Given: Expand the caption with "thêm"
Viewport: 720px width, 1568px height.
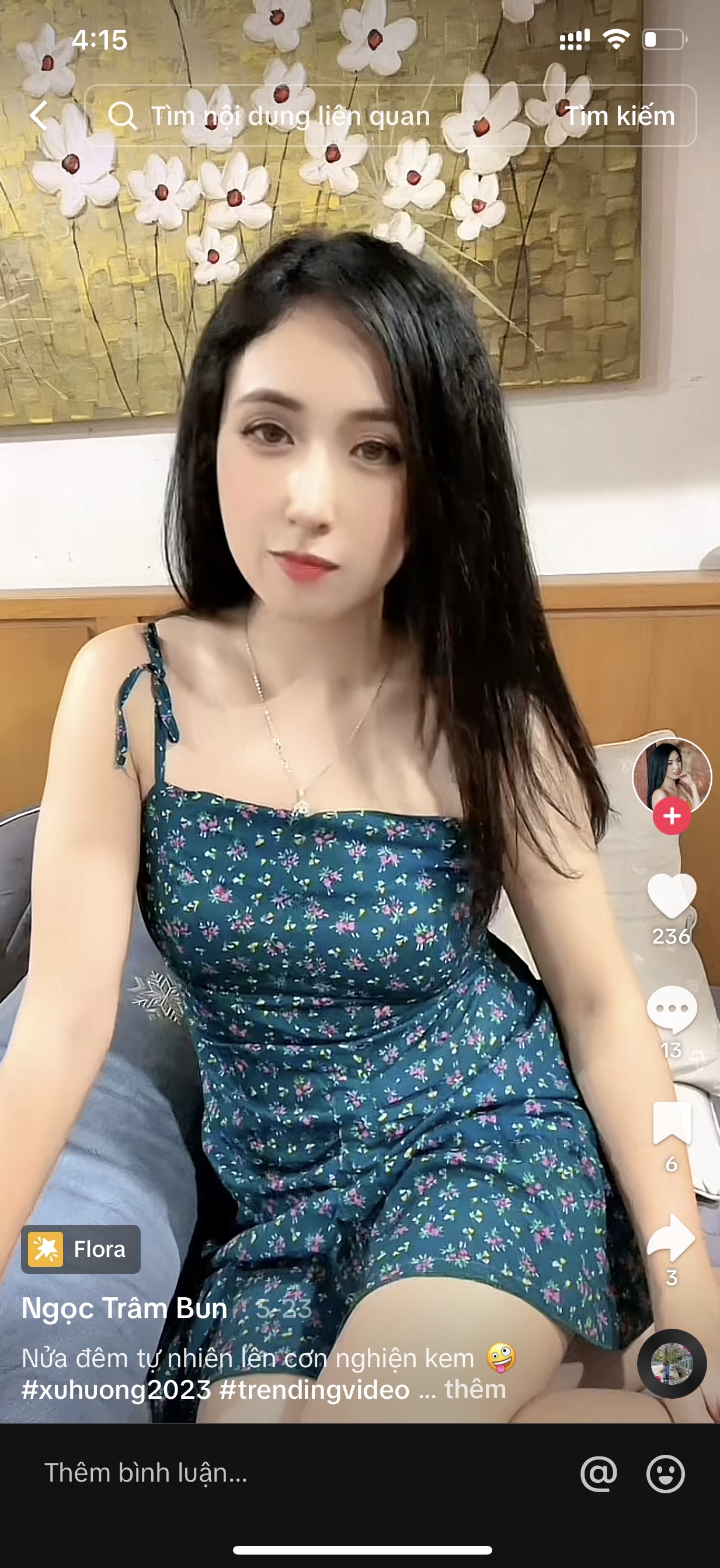Looking at the screenshot, I should (475, 1389).
